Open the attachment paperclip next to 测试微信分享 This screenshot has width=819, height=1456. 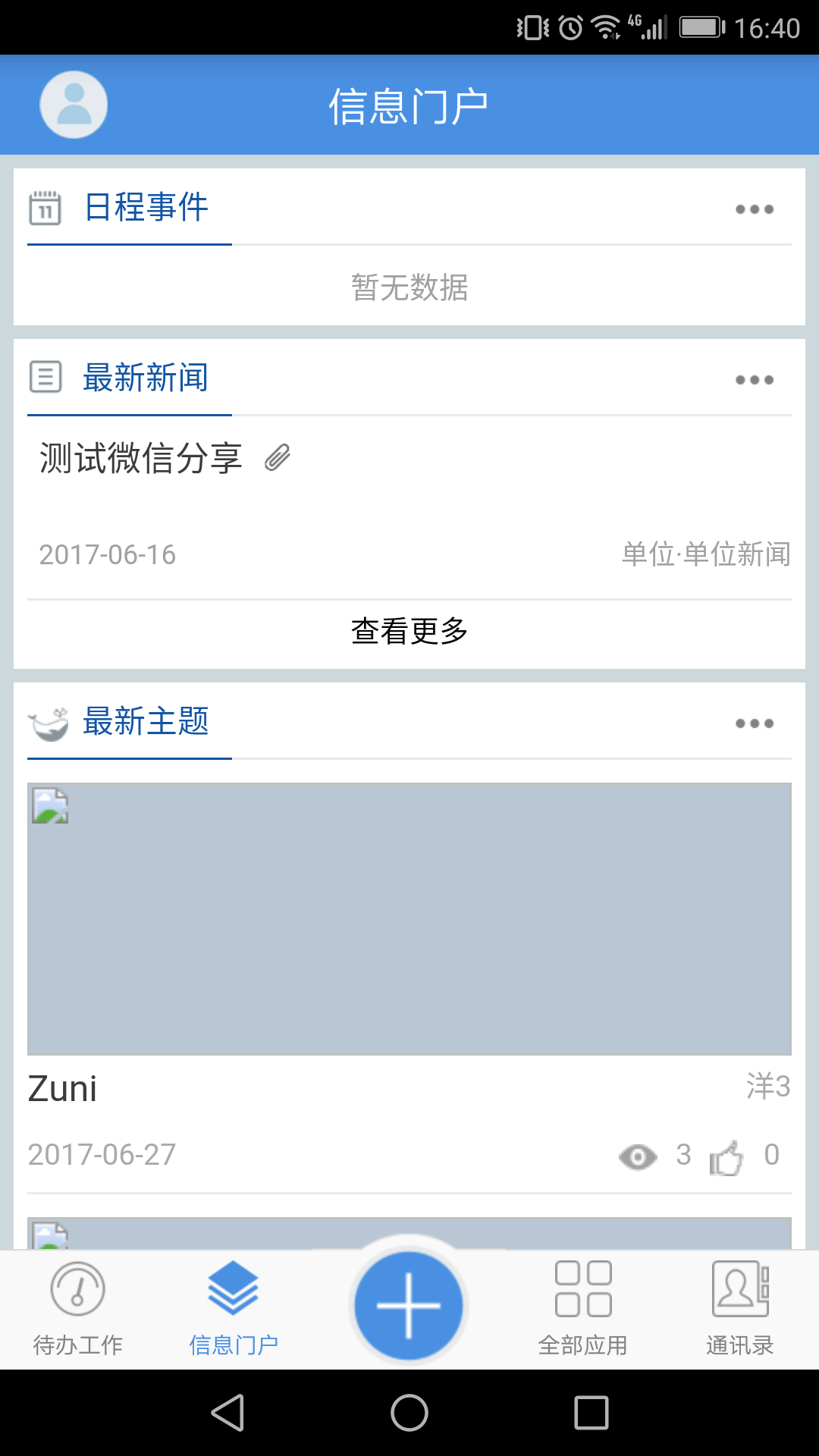[x=276, y=458]
